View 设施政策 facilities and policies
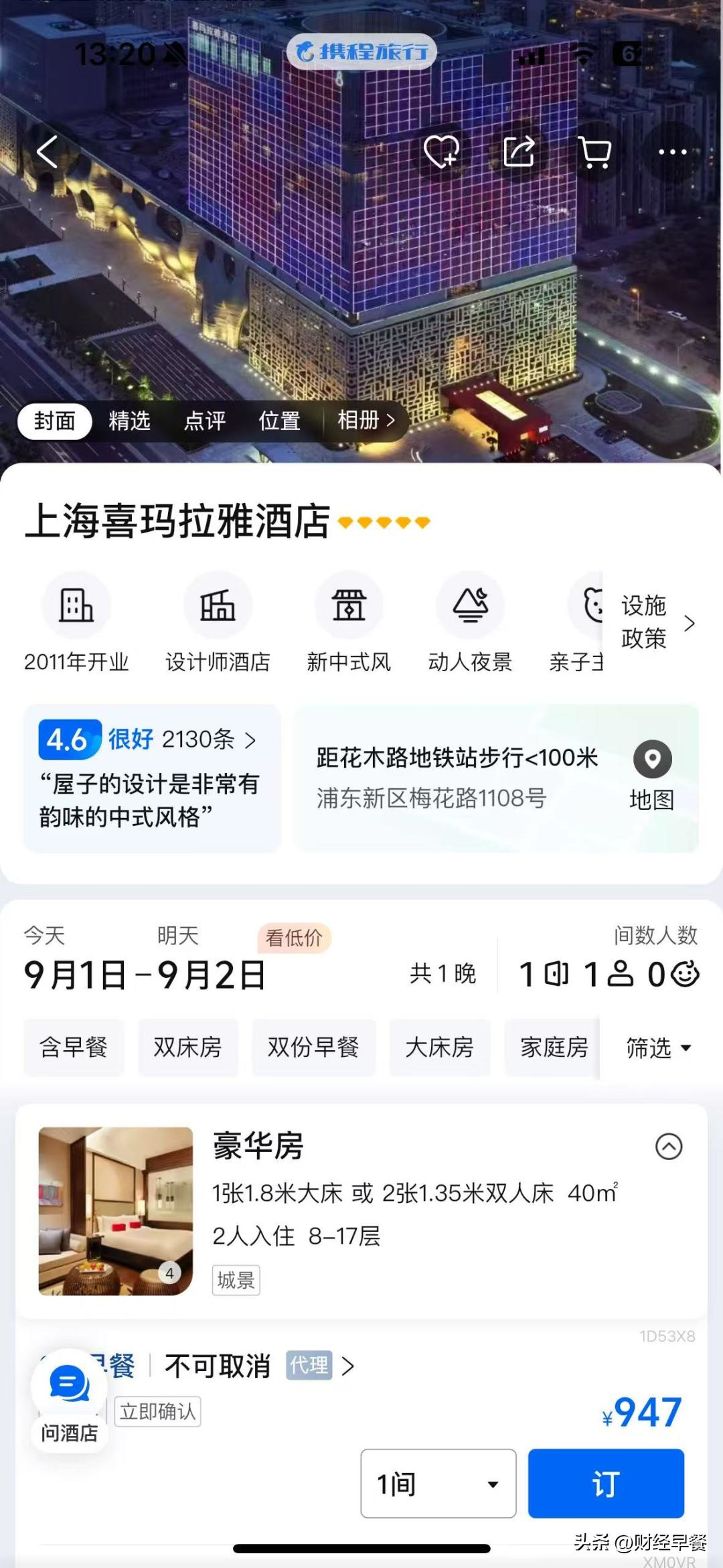The width and height of the screenshot is (723, 1568). tap(656, 622)
